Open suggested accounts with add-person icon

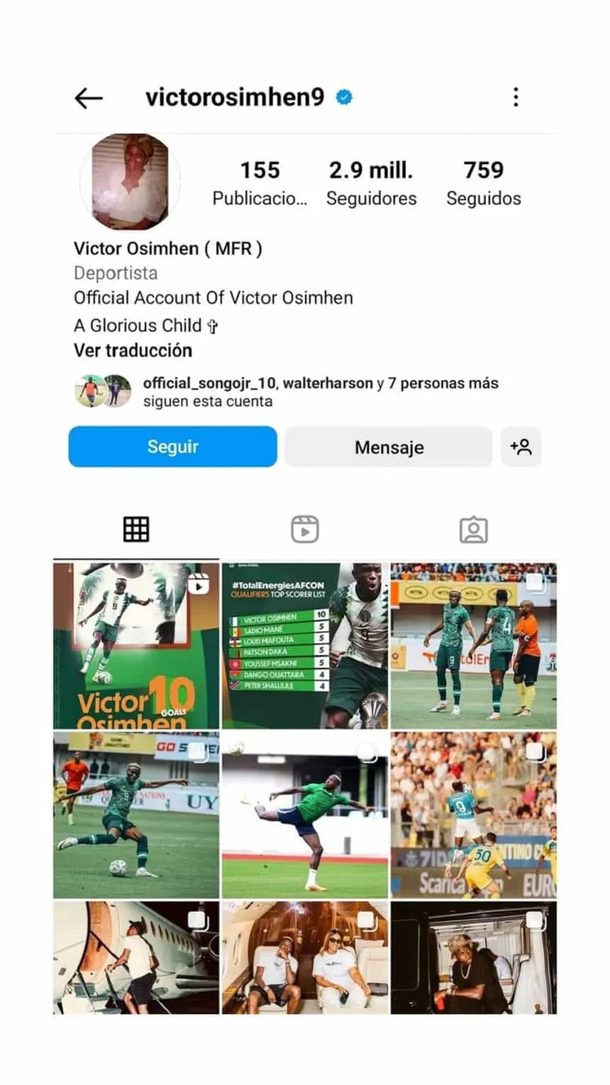click(521, 447)
